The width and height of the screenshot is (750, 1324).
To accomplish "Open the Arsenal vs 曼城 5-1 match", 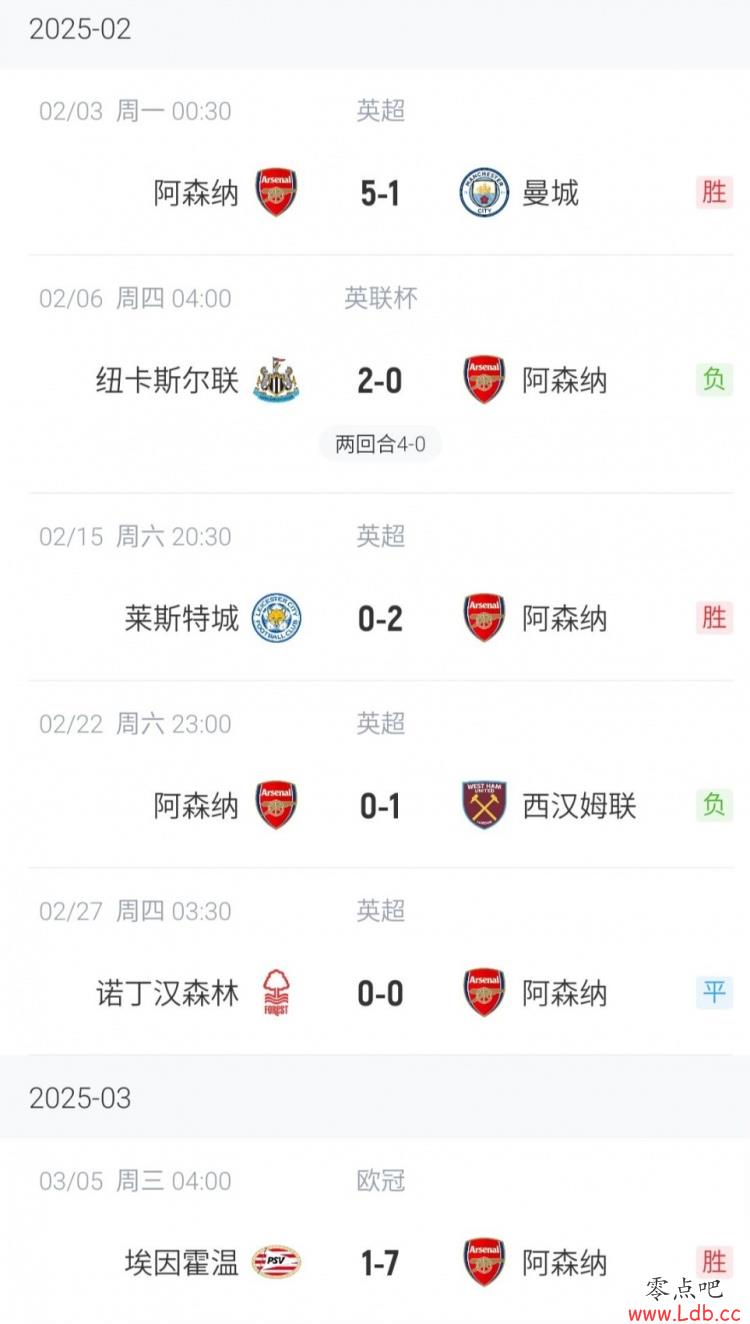I will [375, 162].
